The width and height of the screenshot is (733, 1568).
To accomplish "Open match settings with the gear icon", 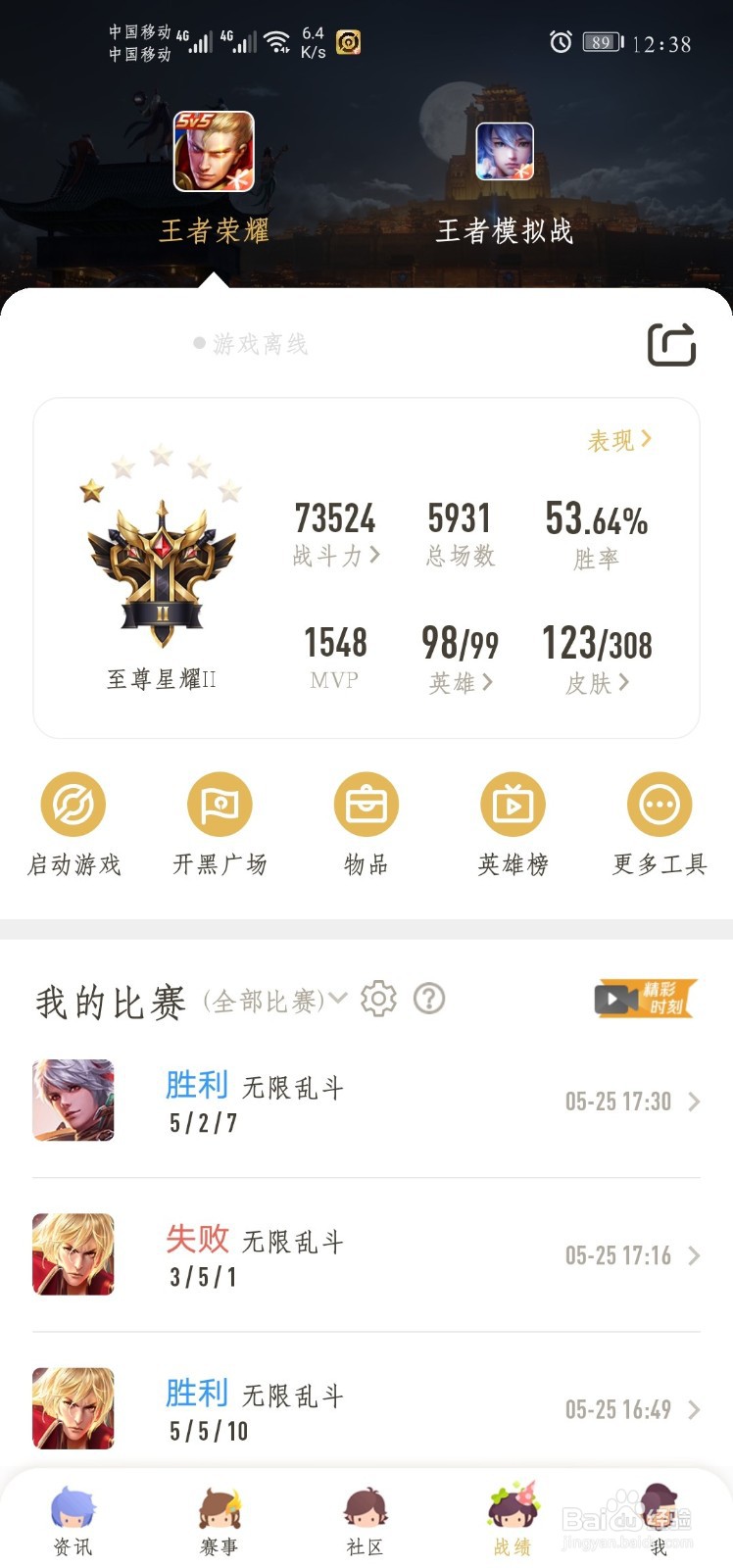I will (379, 999).
